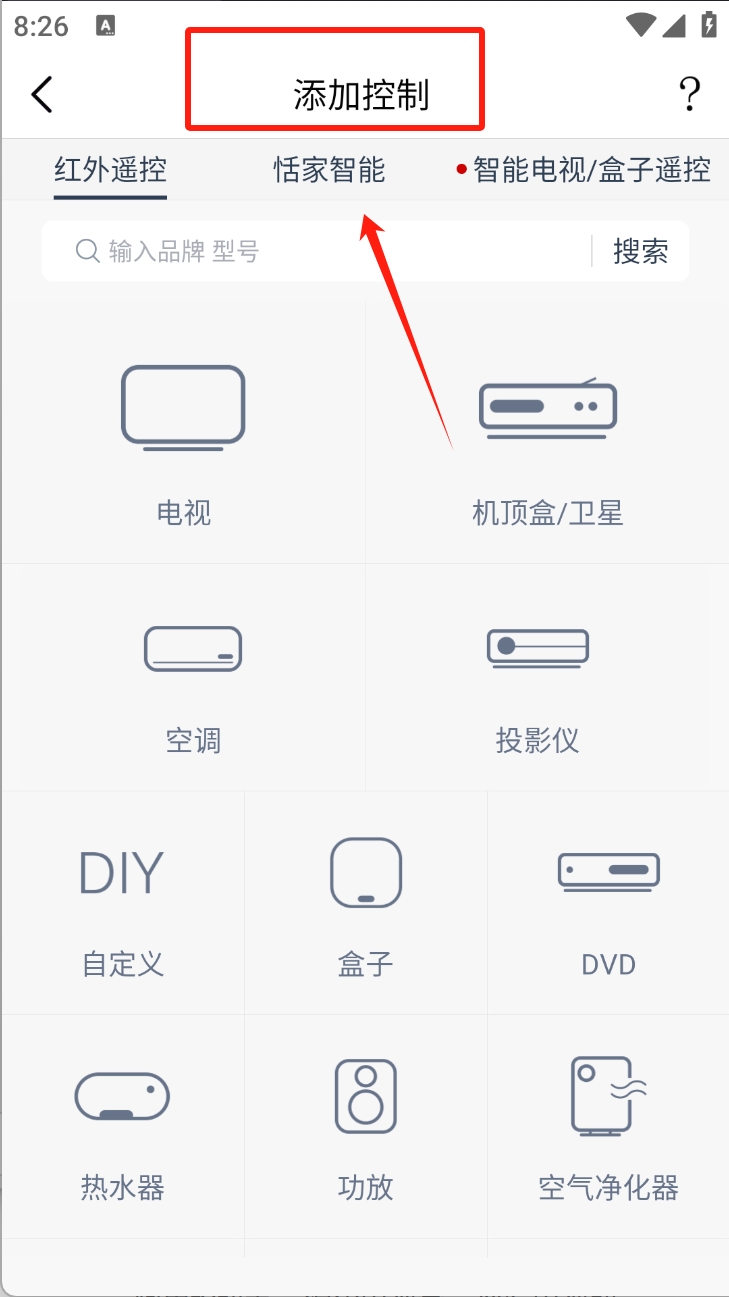Switch to the 恬家智能 tab
The width and height of the screenshot is (729, 1297).
pos(329,170)
